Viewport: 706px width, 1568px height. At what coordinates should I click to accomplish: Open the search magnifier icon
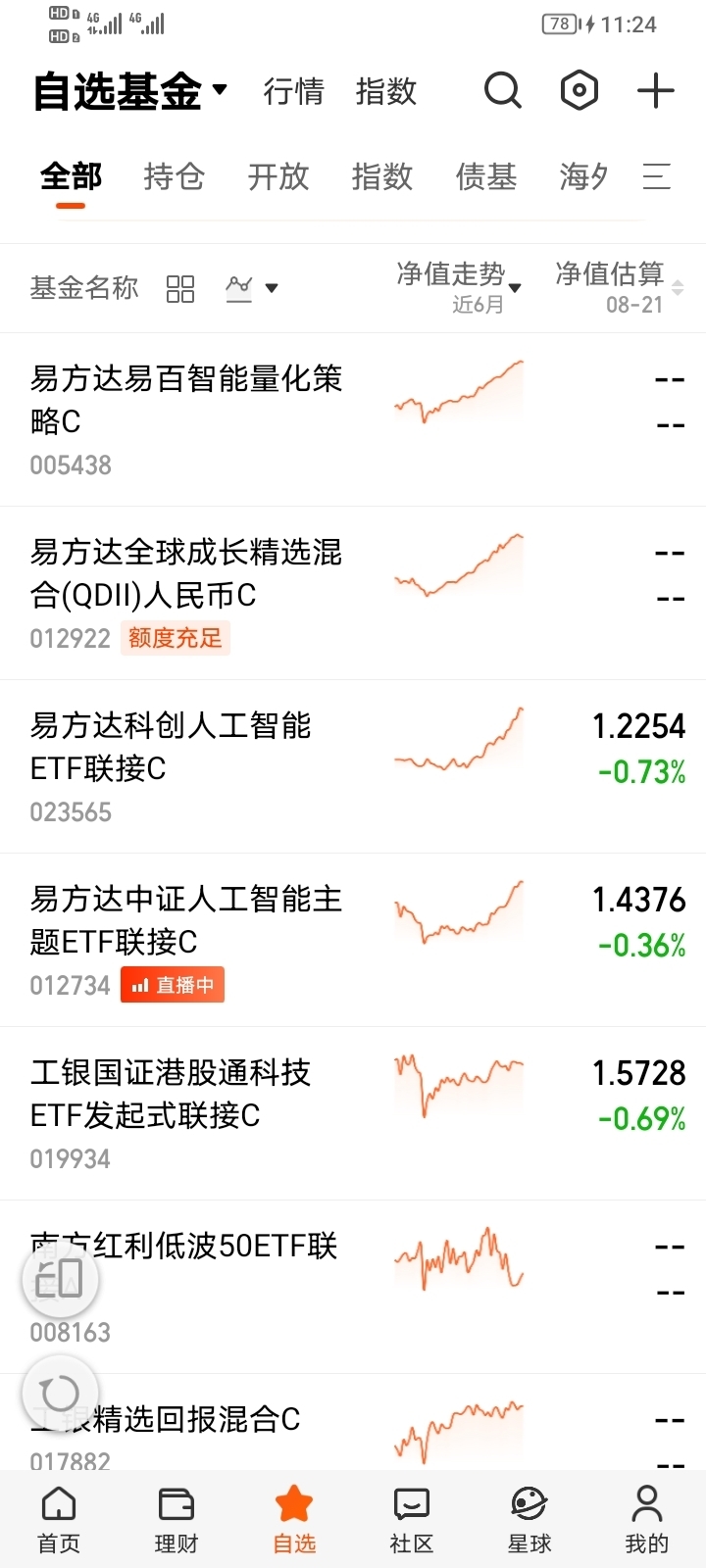click(503, 91)
